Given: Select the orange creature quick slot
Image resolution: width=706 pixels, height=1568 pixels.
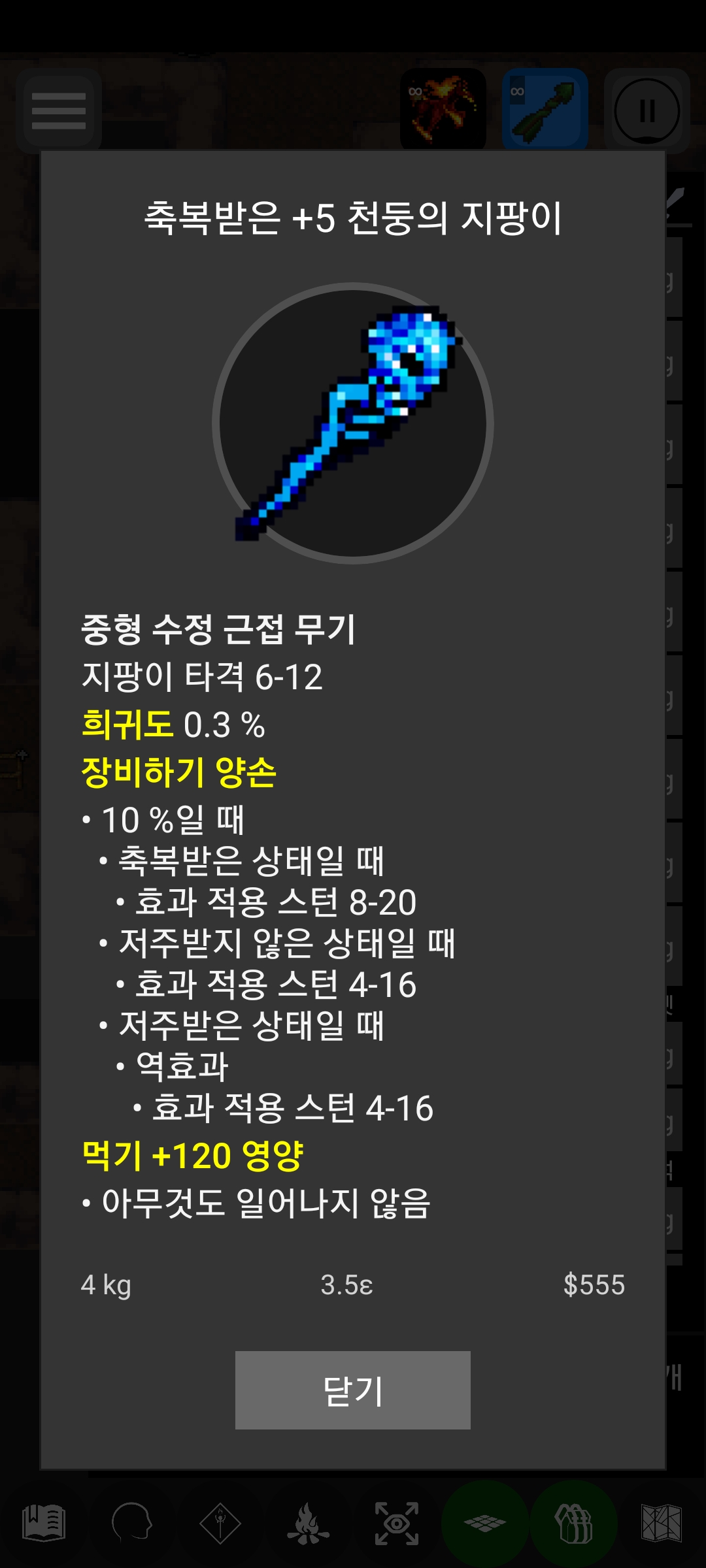Looking at the screenshot, I should coord(443,110).
